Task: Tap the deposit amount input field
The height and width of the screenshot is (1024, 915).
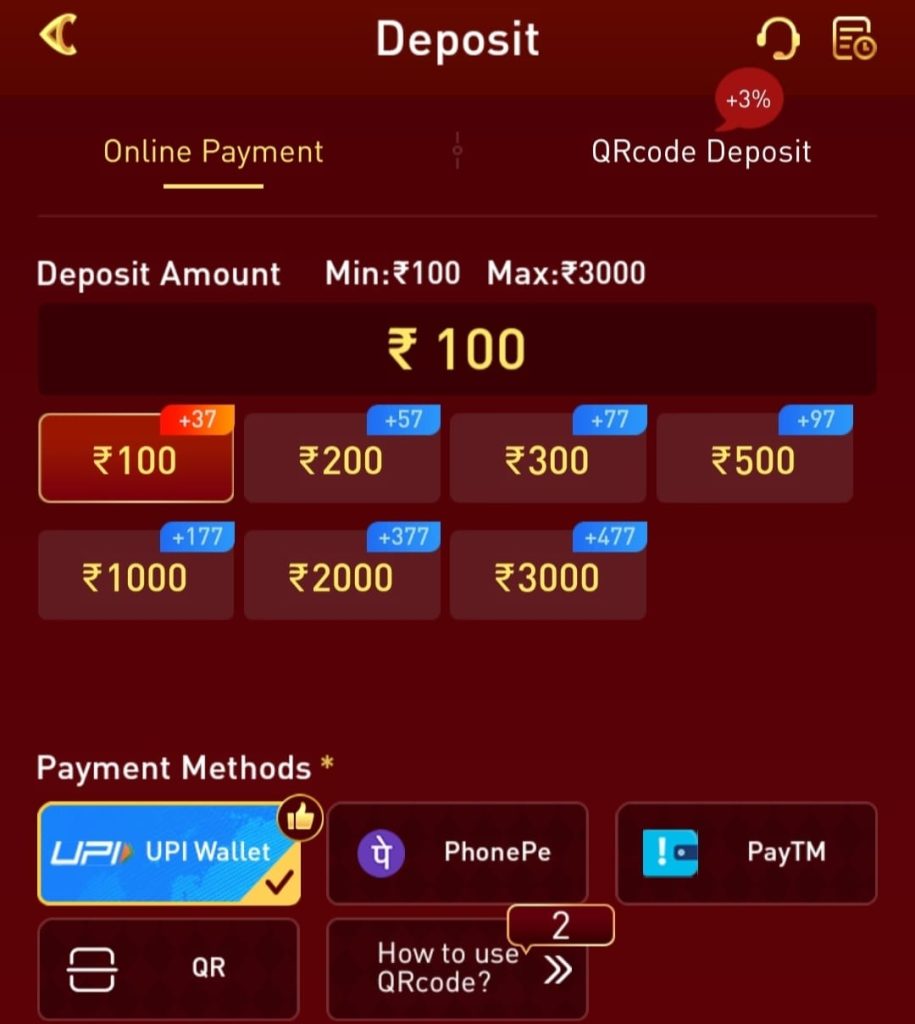Action: pos(457,349)
